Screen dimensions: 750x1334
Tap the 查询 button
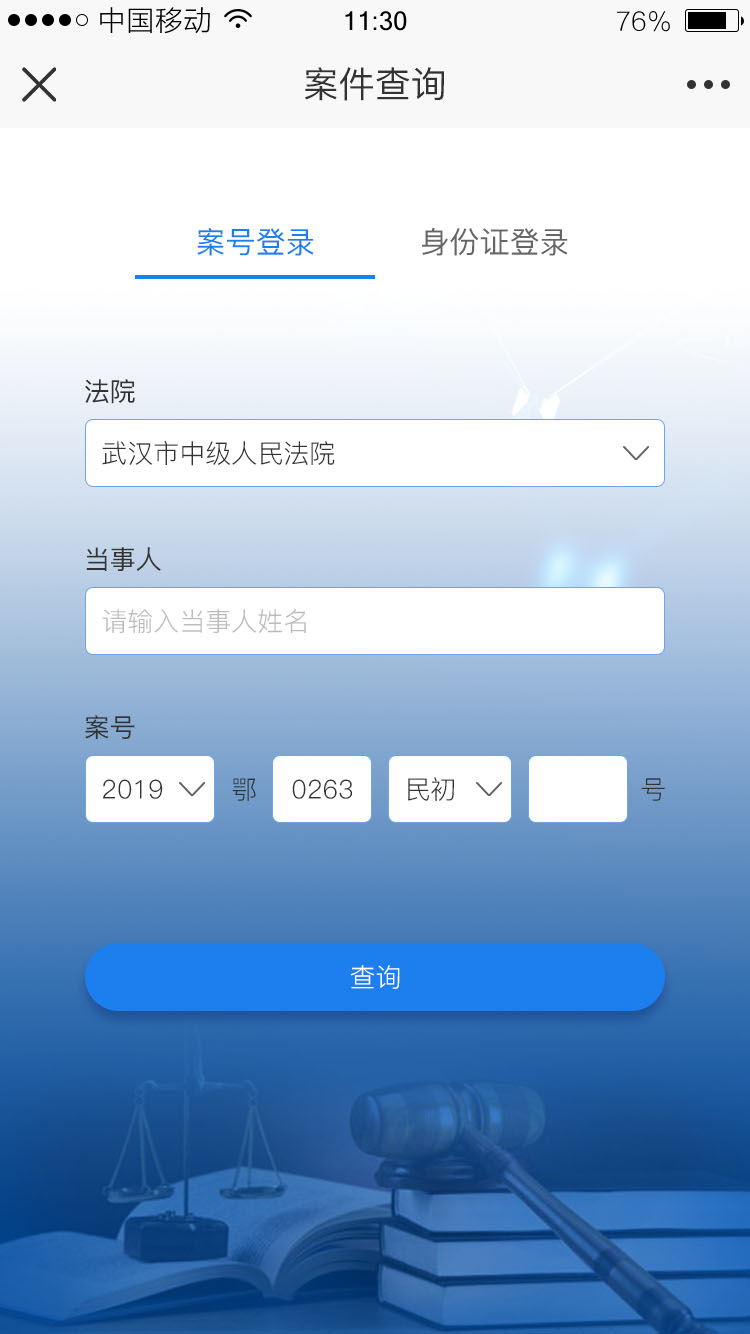tap(375, 977)
